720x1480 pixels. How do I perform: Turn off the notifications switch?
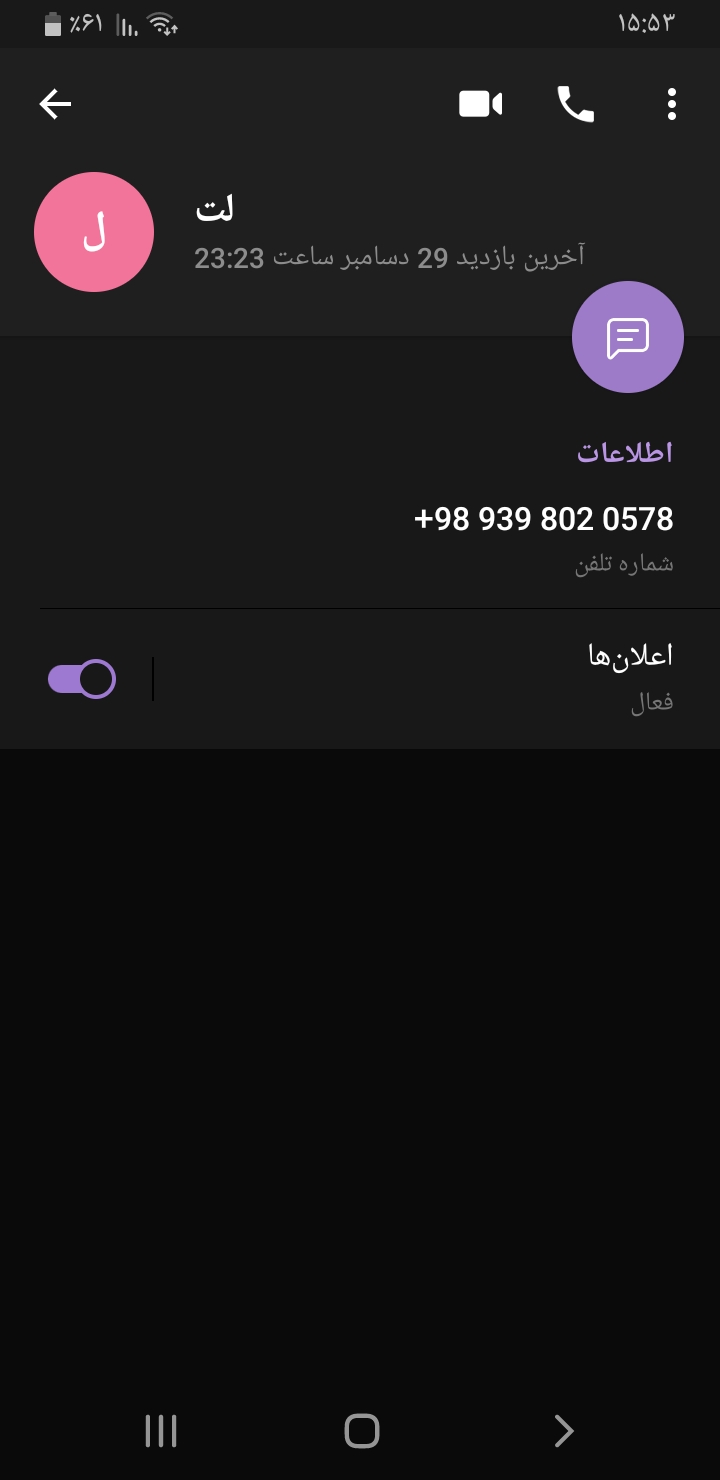tap(82, 679)
